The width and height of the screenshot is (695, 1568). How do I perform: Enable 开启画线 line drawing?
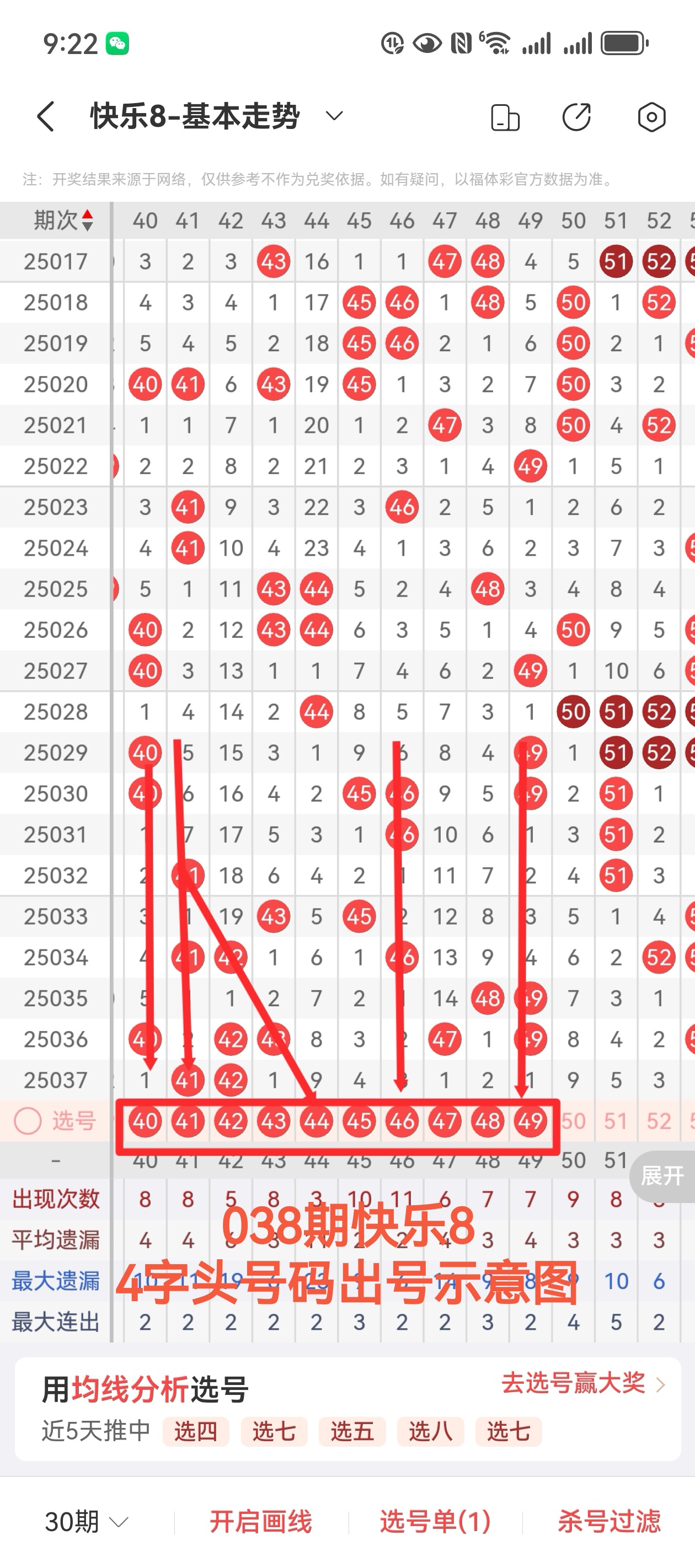click(x=261, y=1521)
